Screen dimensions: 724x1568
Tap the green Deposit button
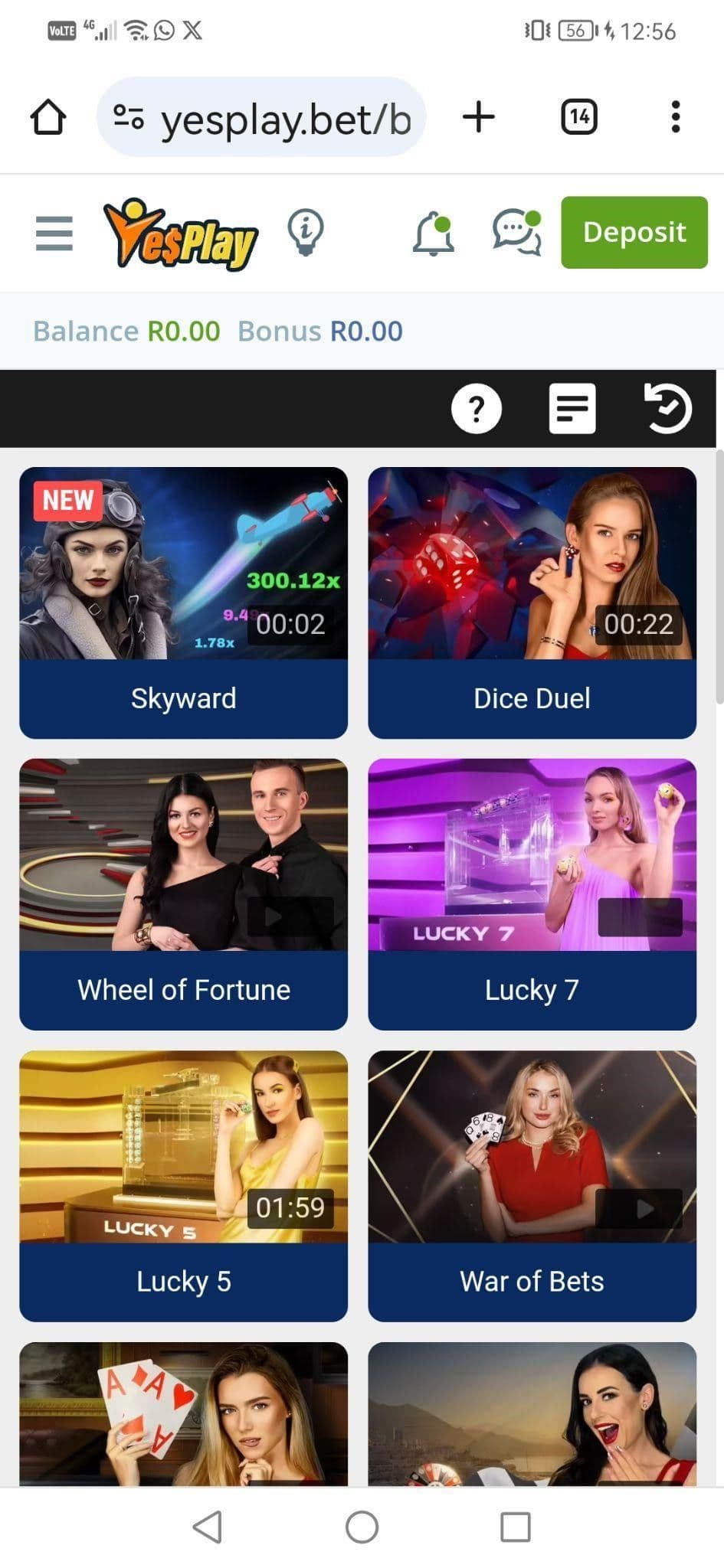point(634,232)
